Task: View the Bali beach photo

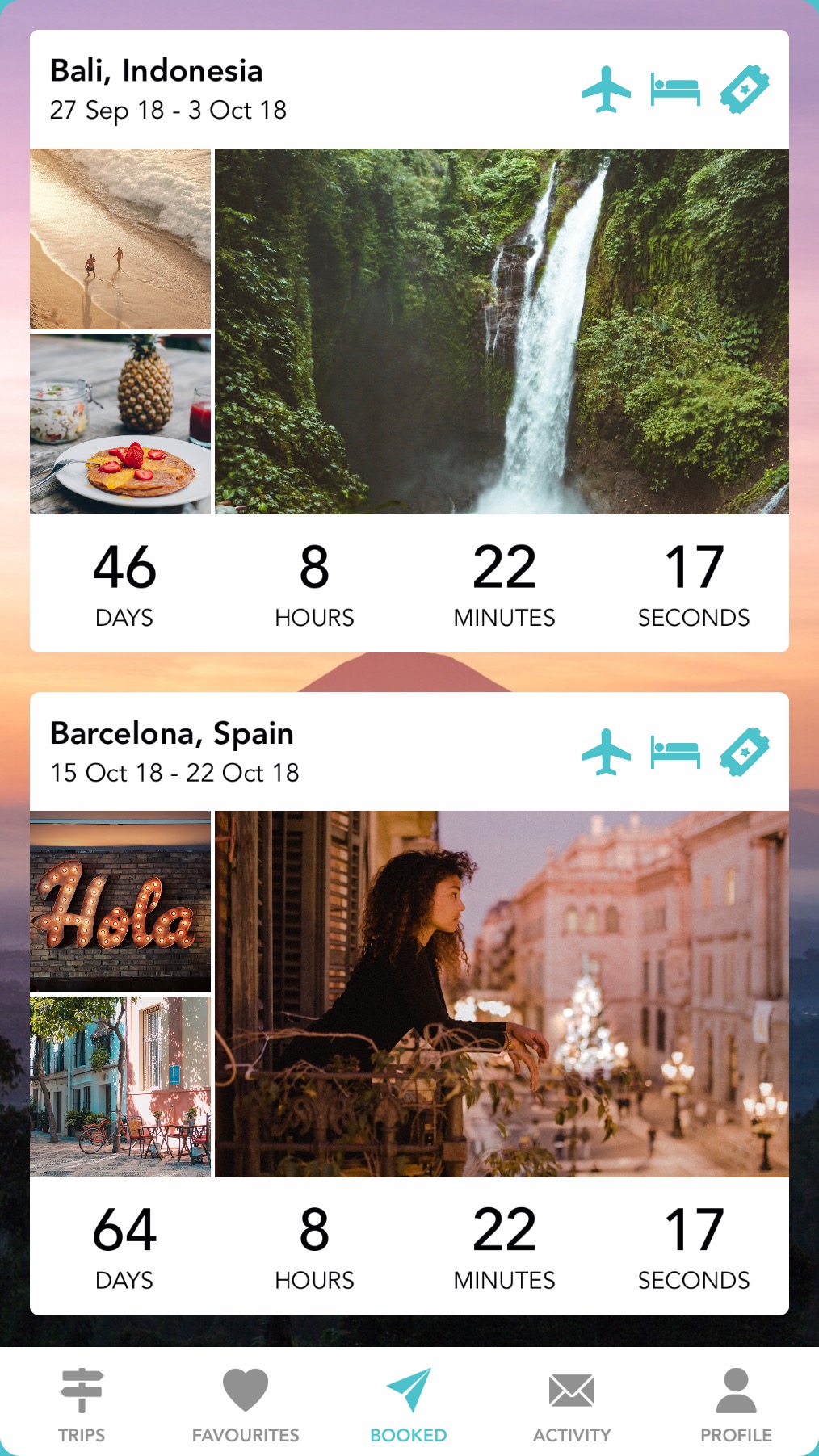Action: (x=120, y=239)
